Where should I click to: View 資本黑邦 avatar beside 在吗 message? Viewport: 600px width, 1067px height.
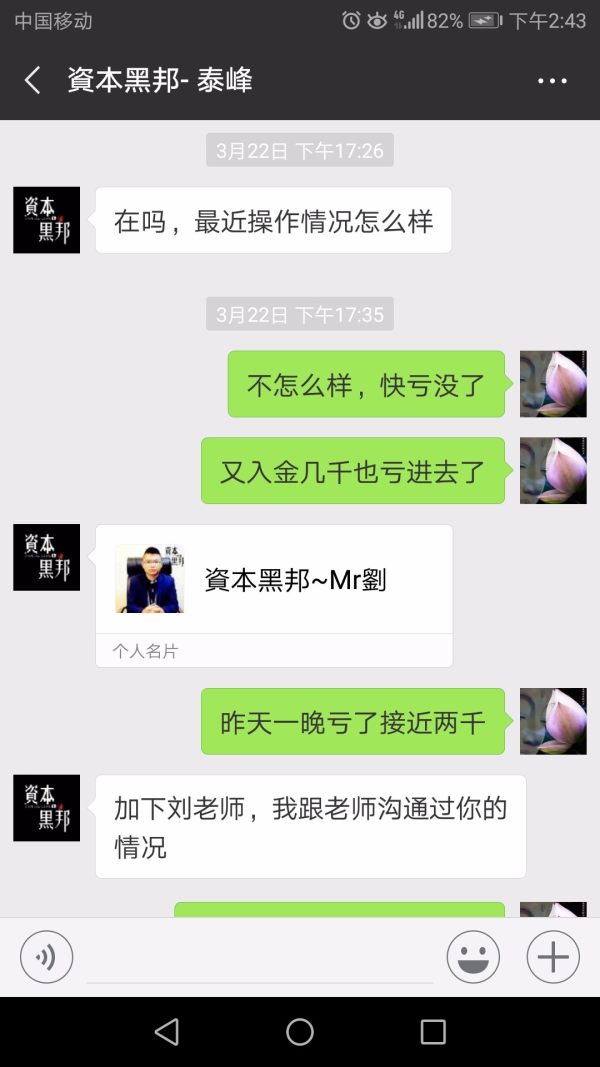pos(46,220)
